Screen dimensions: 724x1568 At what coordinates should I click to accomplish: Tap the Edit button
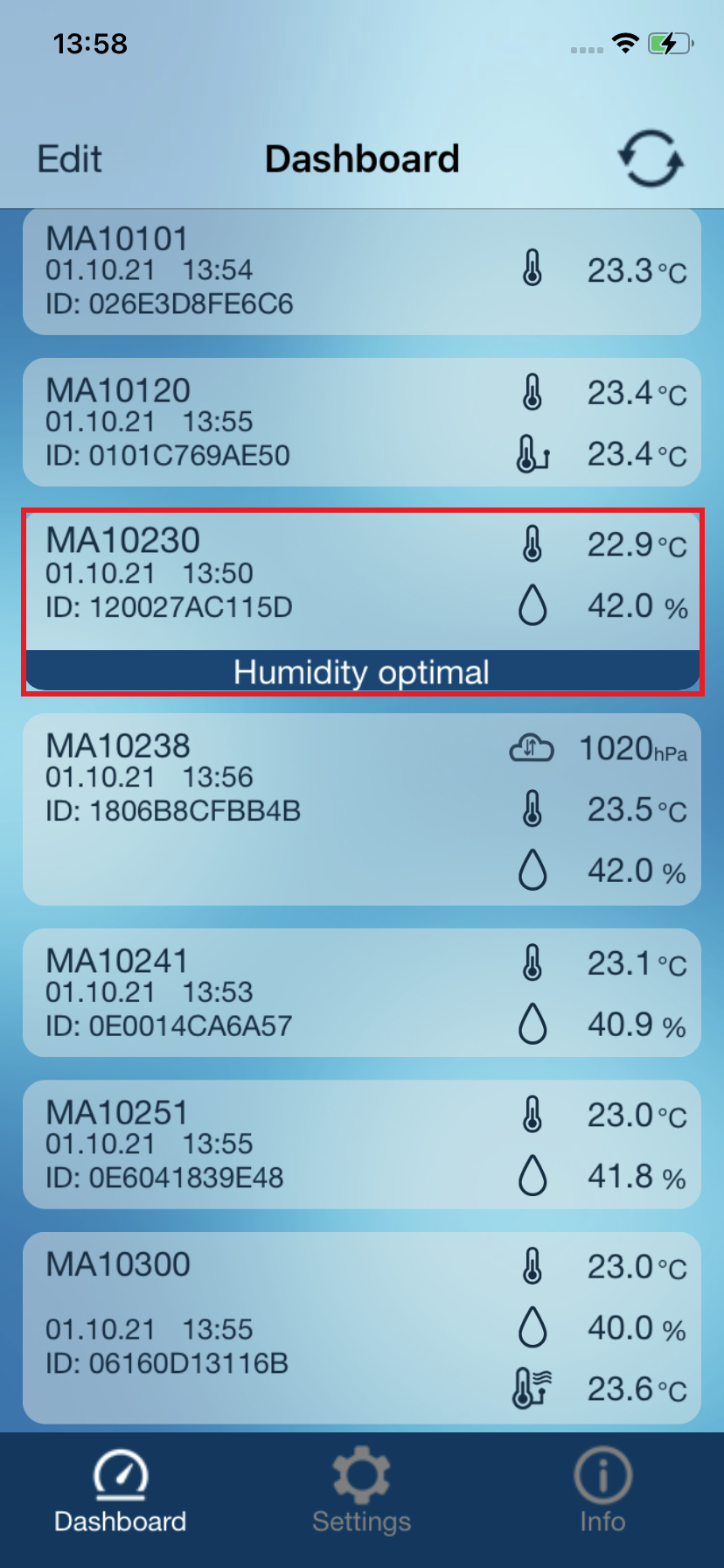point(69,159)
